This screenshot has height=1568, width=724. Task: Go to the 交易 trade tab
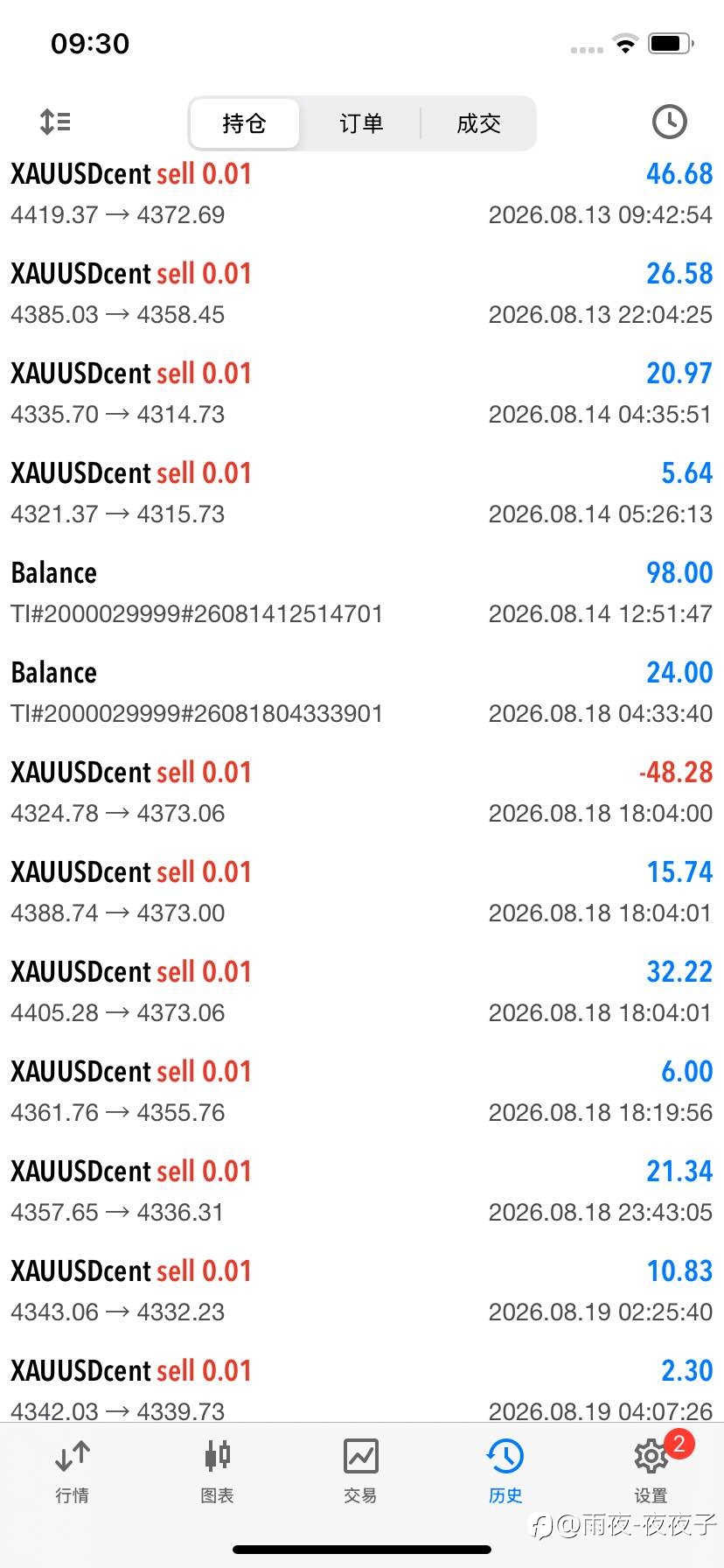(361, 1471)
